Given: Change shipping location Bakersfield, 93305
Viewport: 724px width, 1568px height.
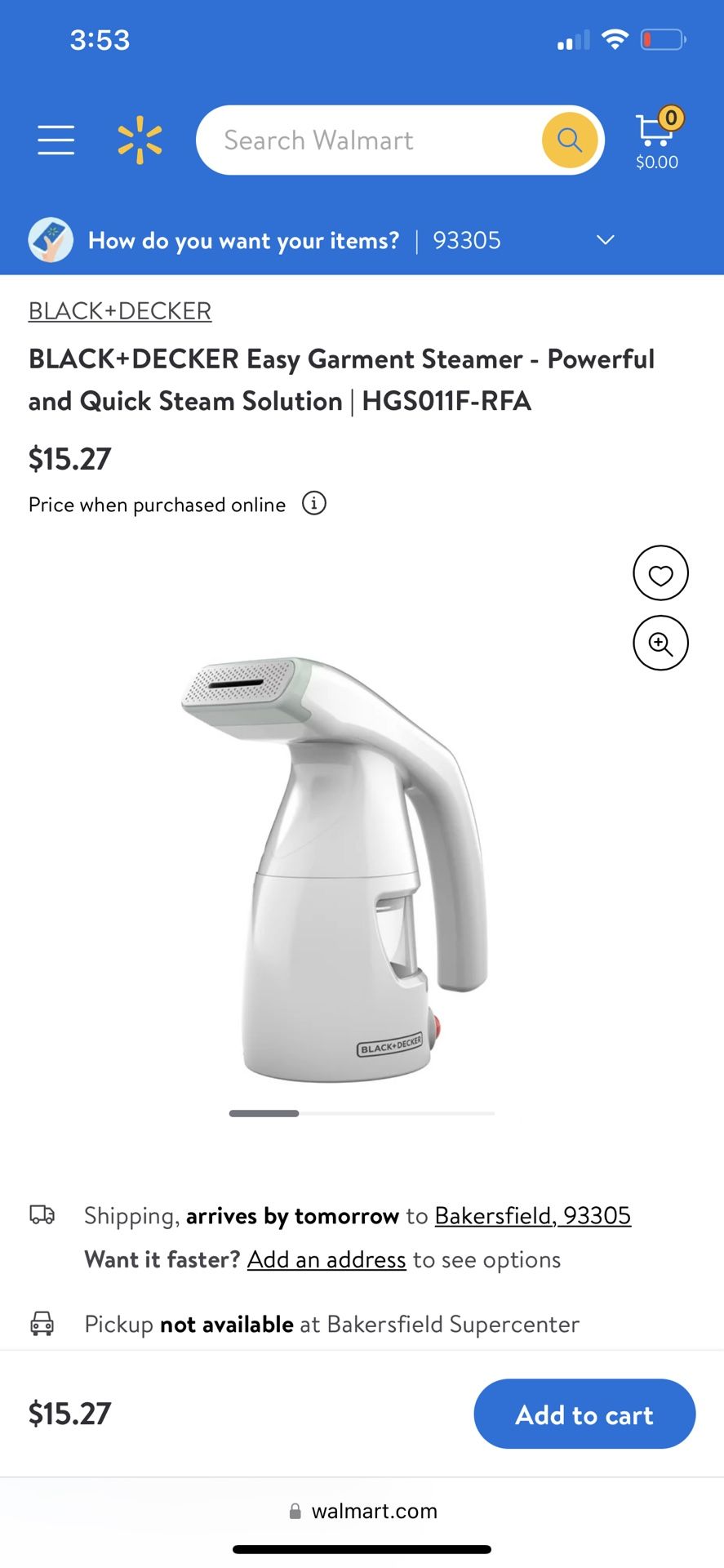Looking at the screenshot, I should [532, 1215].
